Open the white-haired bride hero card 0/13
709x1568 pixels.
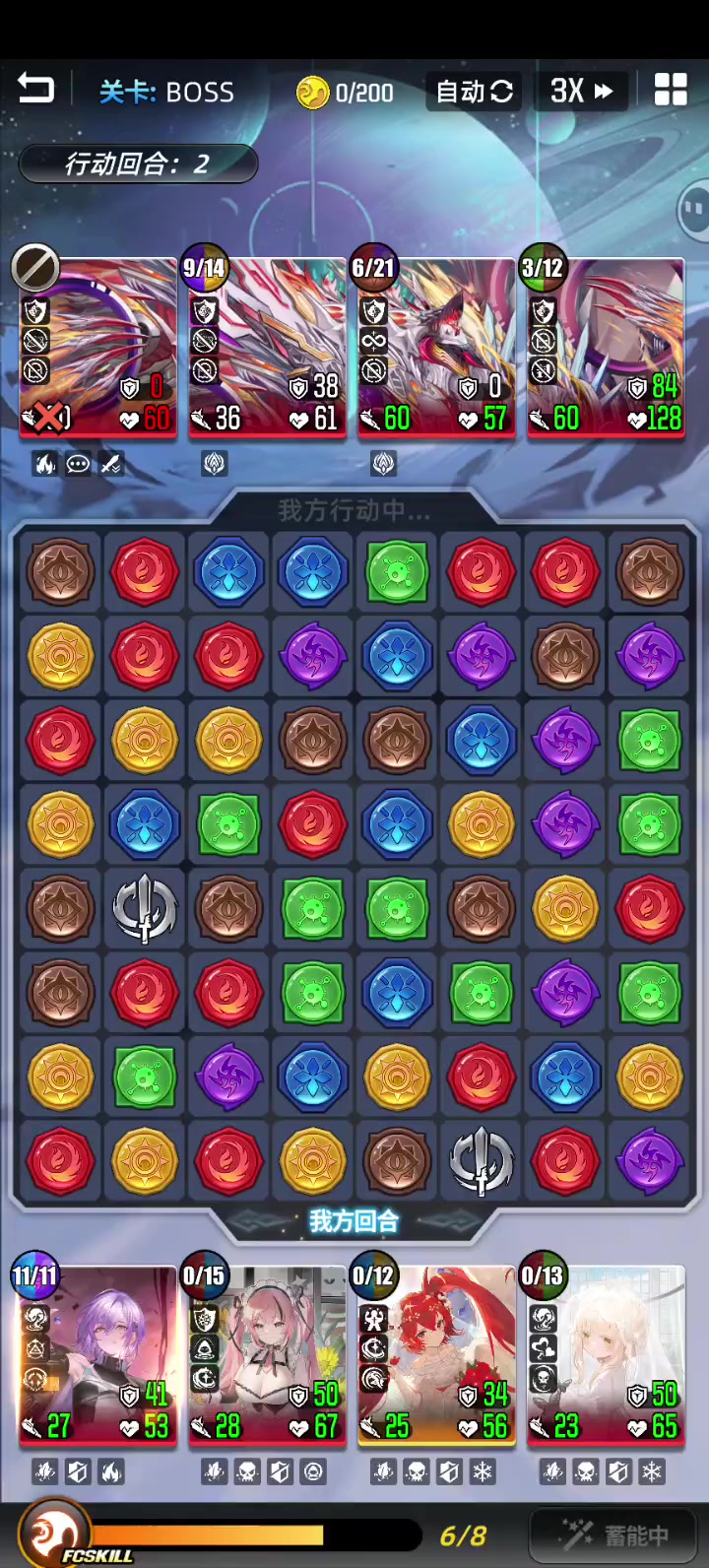click(606, 1355)
